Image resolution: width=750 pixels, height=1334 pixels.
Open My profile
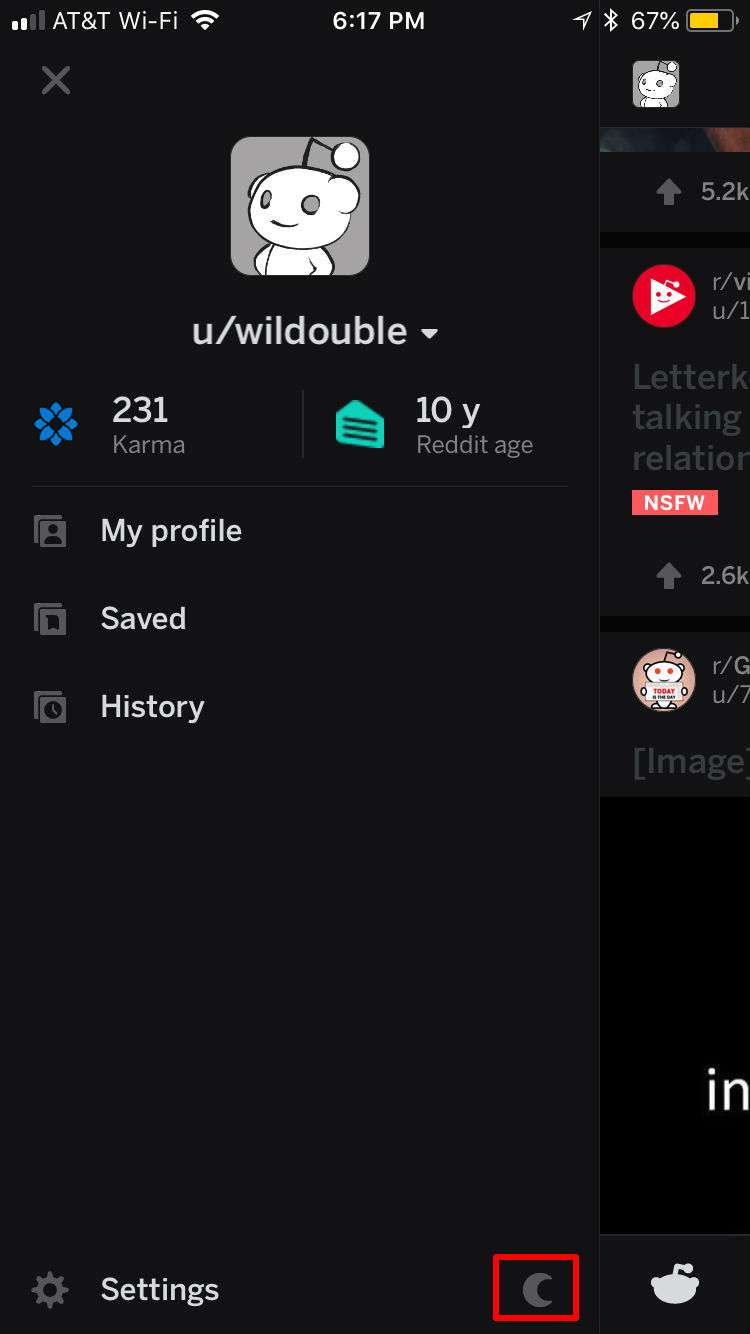(171, 531)
